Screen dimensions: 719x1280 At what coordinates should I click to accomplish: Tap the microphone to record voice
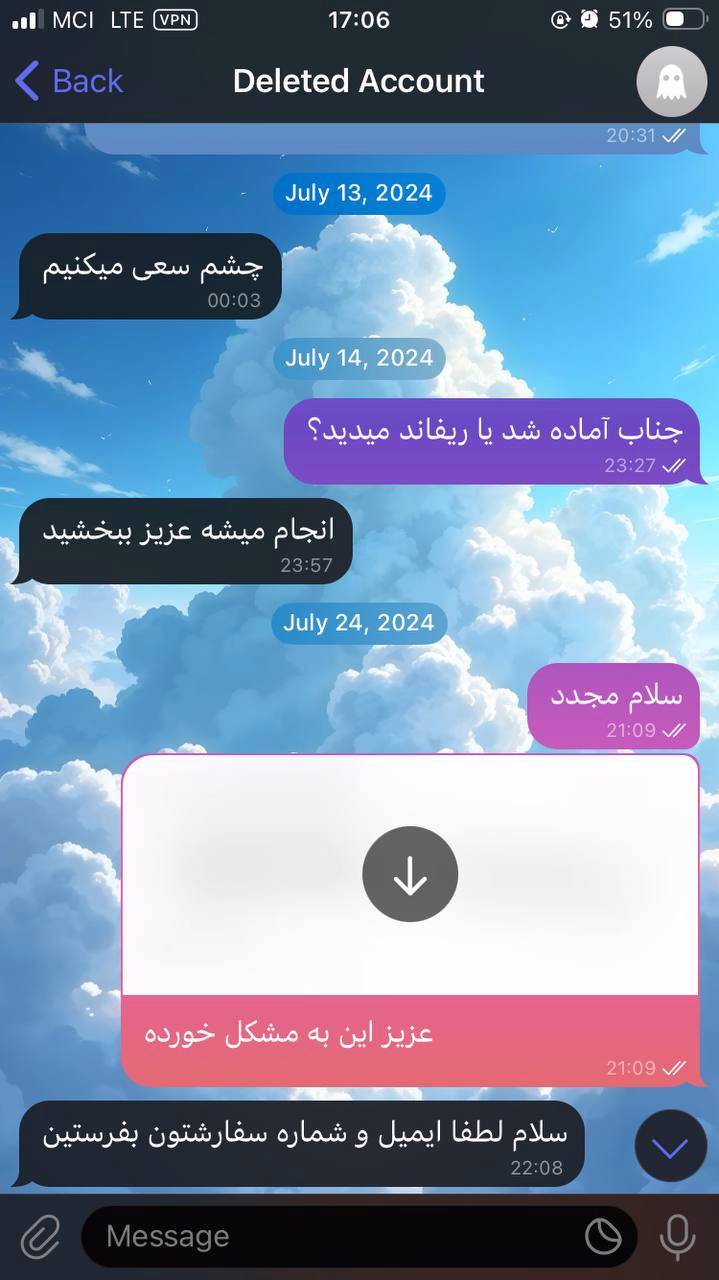tap(677, 1237)
